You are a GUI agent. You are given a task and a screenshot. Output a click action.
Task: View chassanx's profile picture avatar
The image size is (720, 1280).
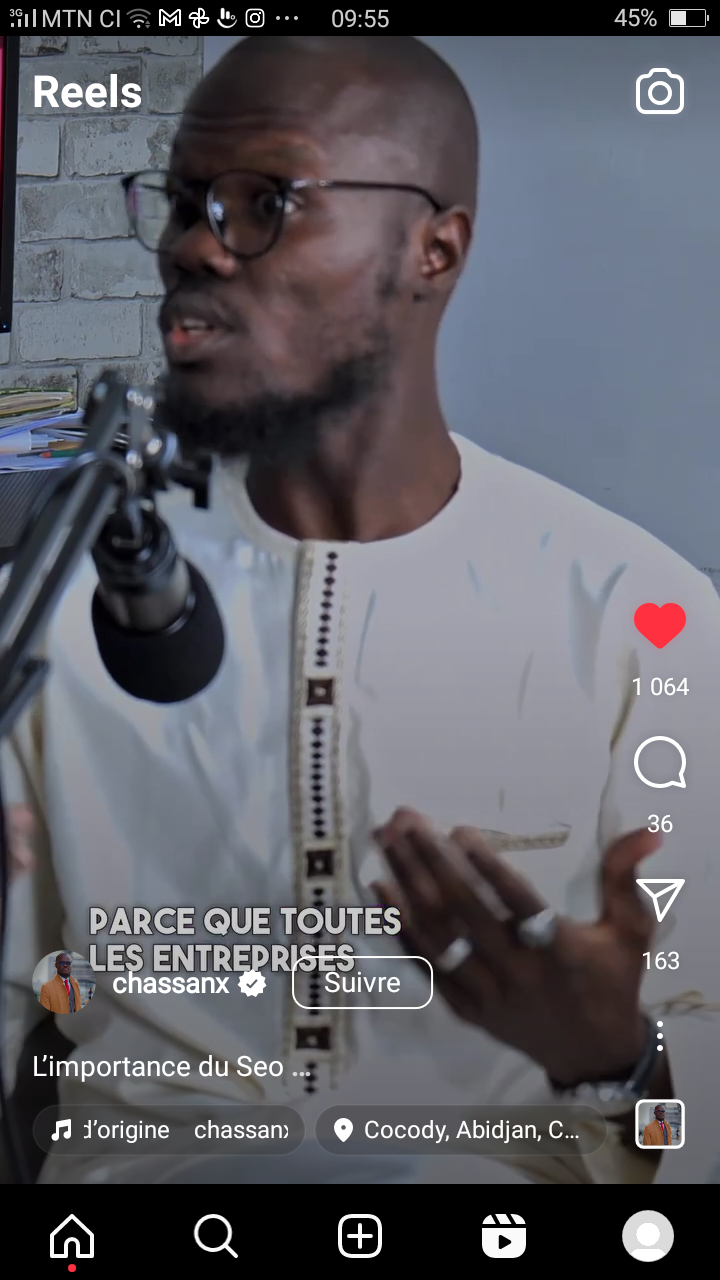(64, 983)
